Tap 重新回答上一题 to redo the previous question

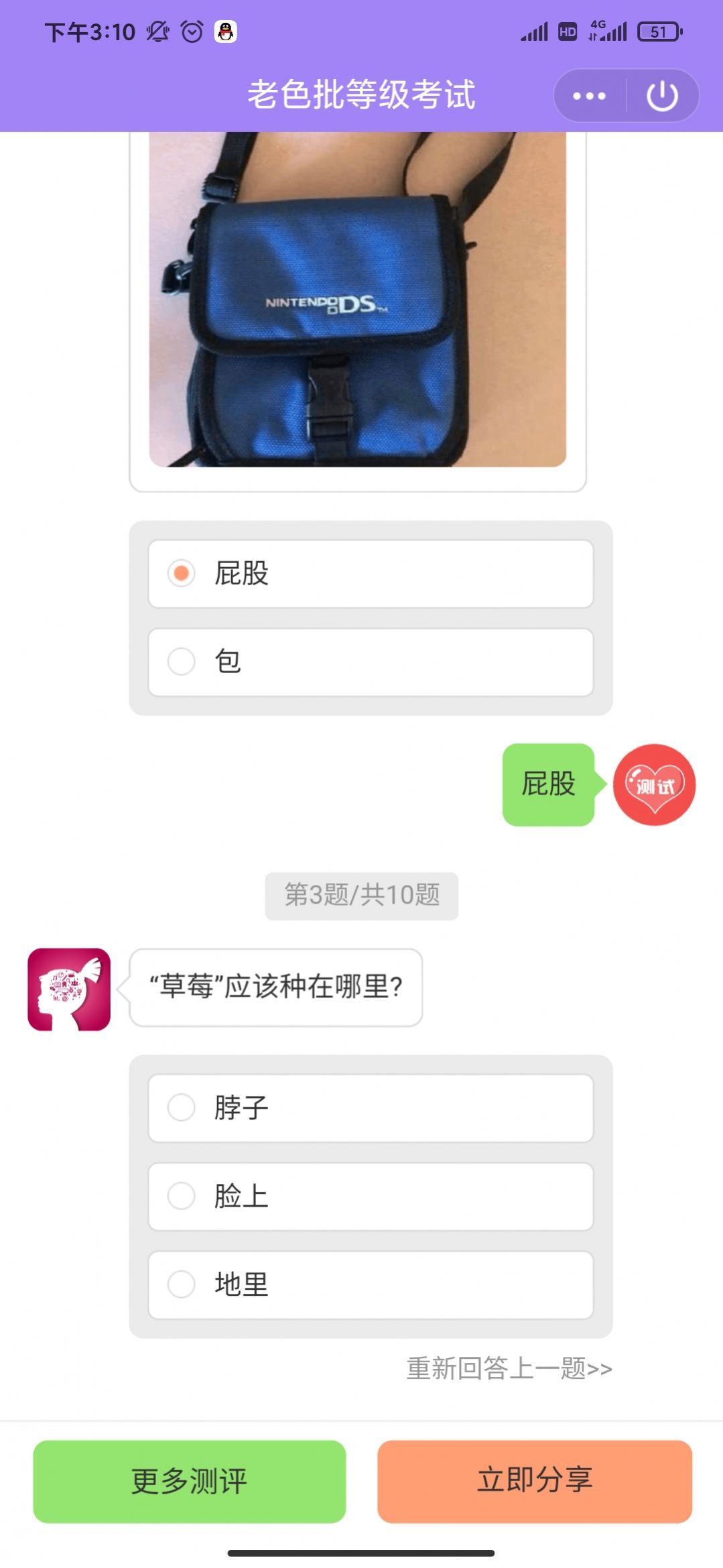[x=509, y=1368]
